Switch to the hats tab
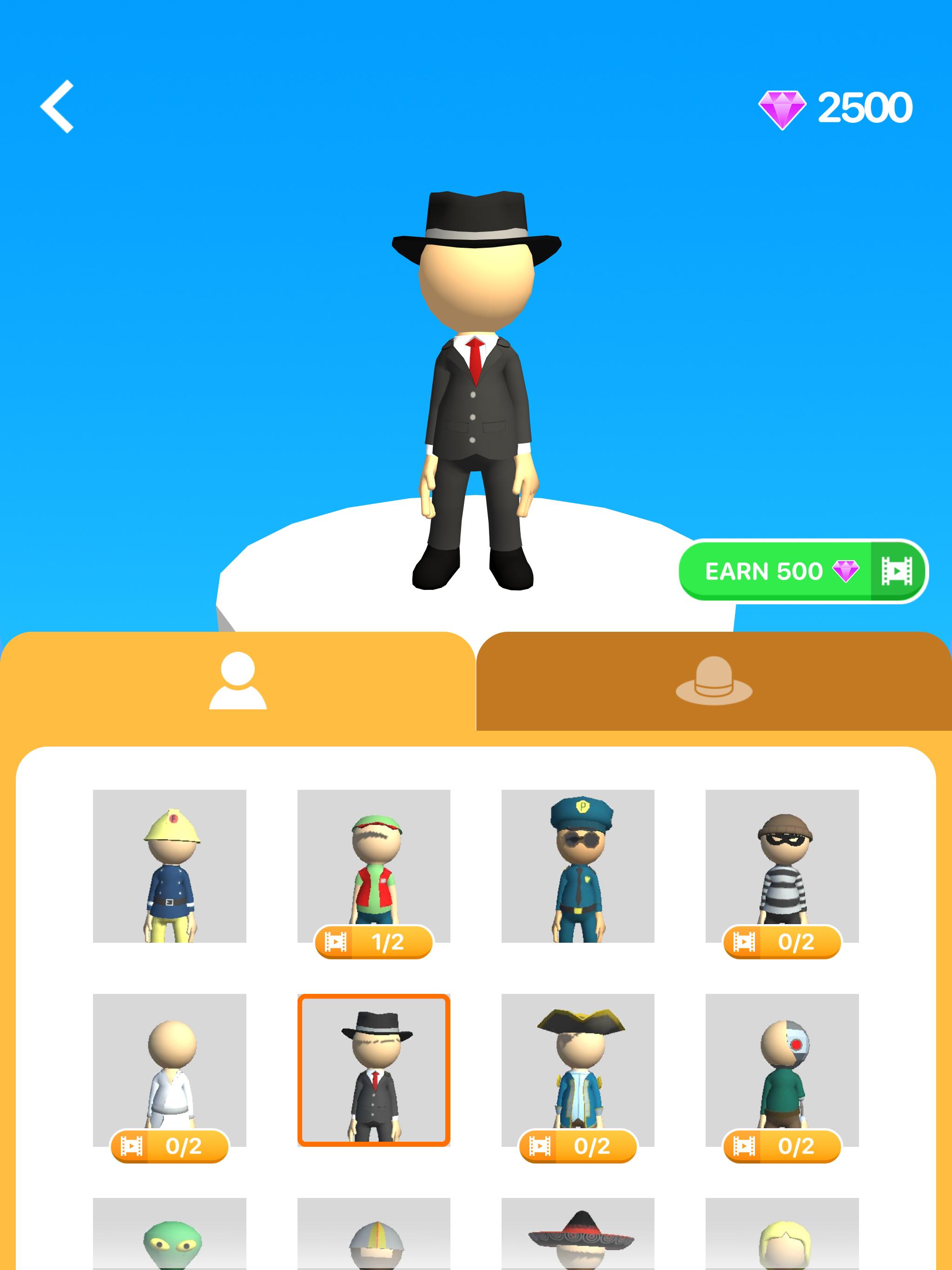This screenshot has width=952, height=1270. 714,681
